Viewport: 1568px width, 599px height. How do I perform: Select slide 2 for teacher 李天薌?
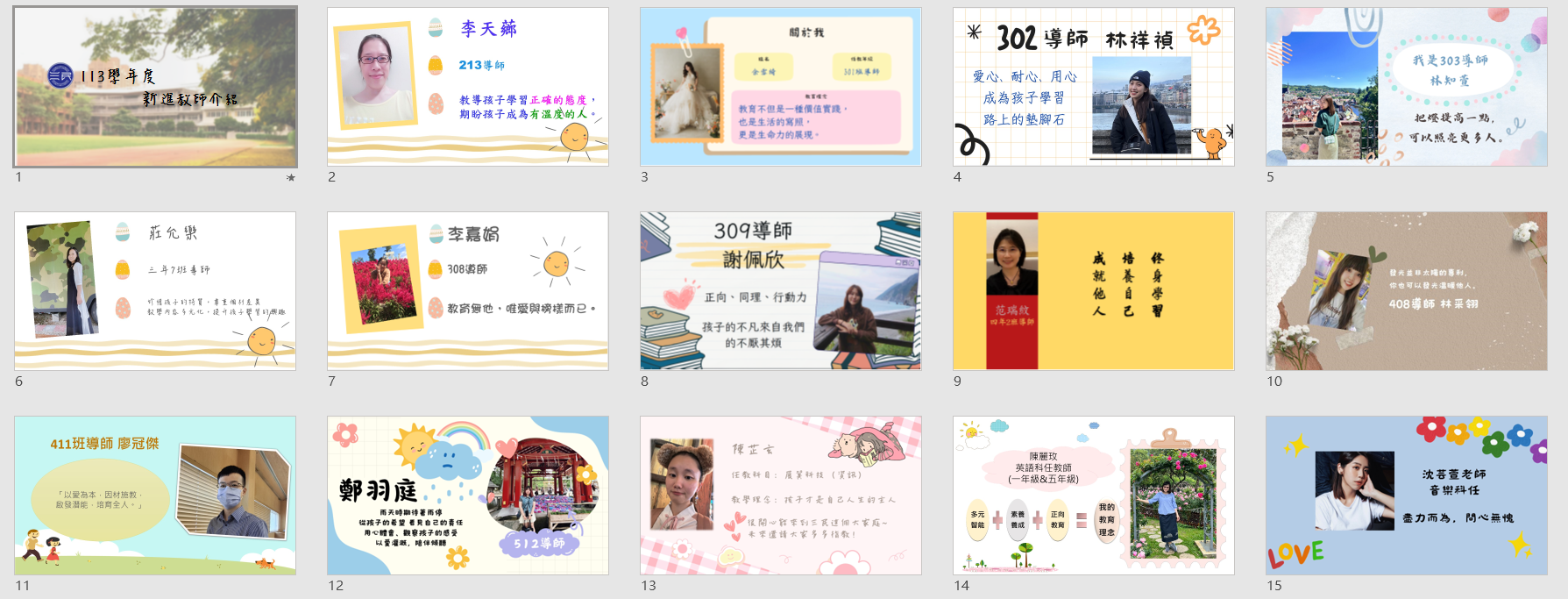click(468, 87)
